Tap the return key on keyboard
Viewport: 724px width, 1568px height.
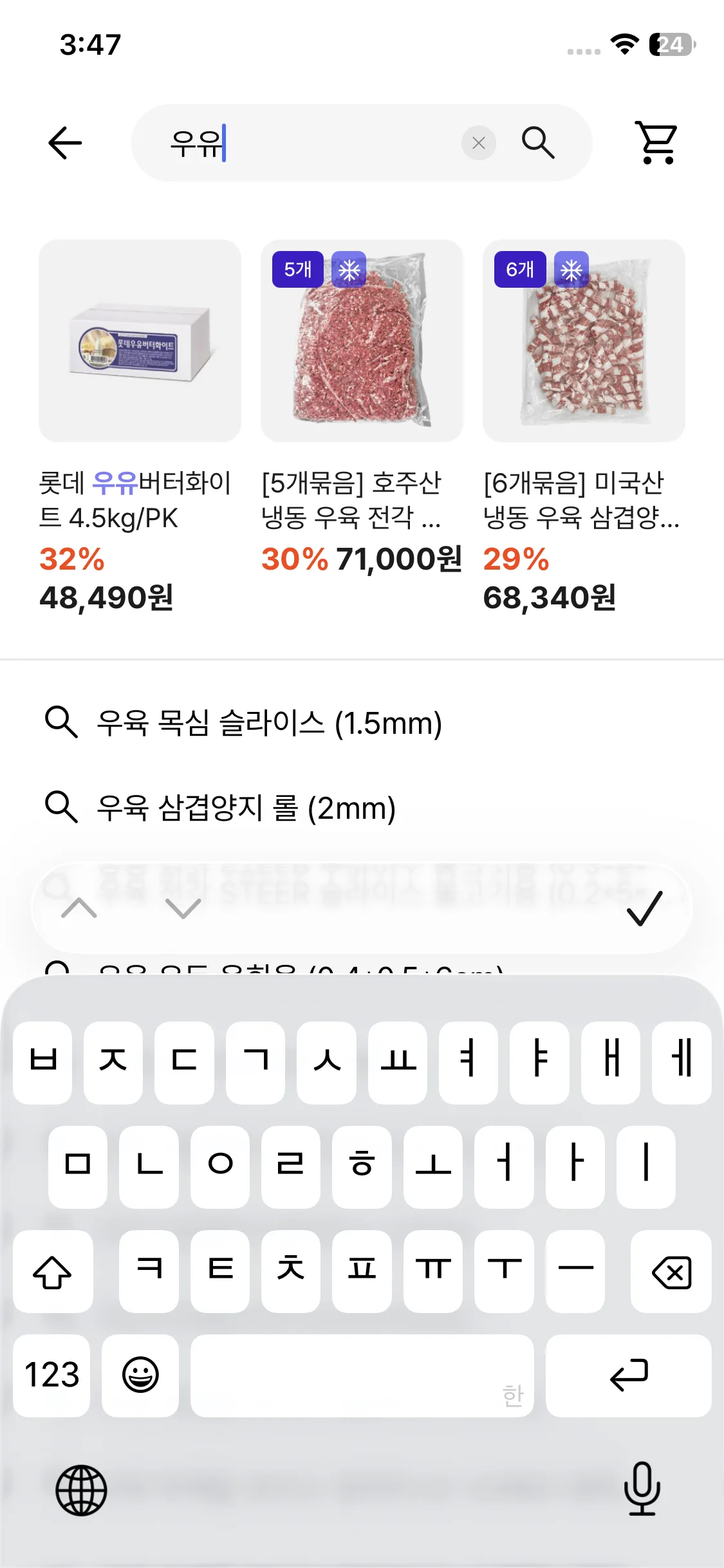[x=628, y=1376]
